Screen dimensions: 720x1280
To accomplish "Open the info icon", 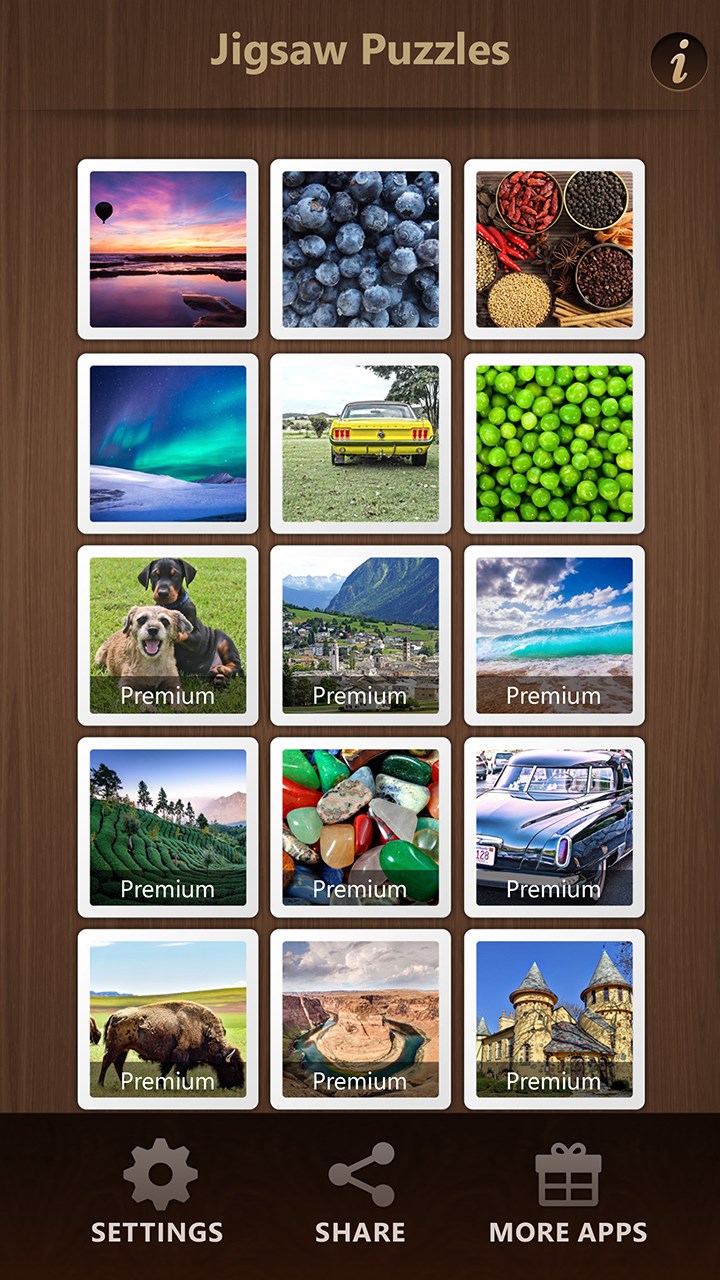I will pyautogui.click(x=679, y=63).
